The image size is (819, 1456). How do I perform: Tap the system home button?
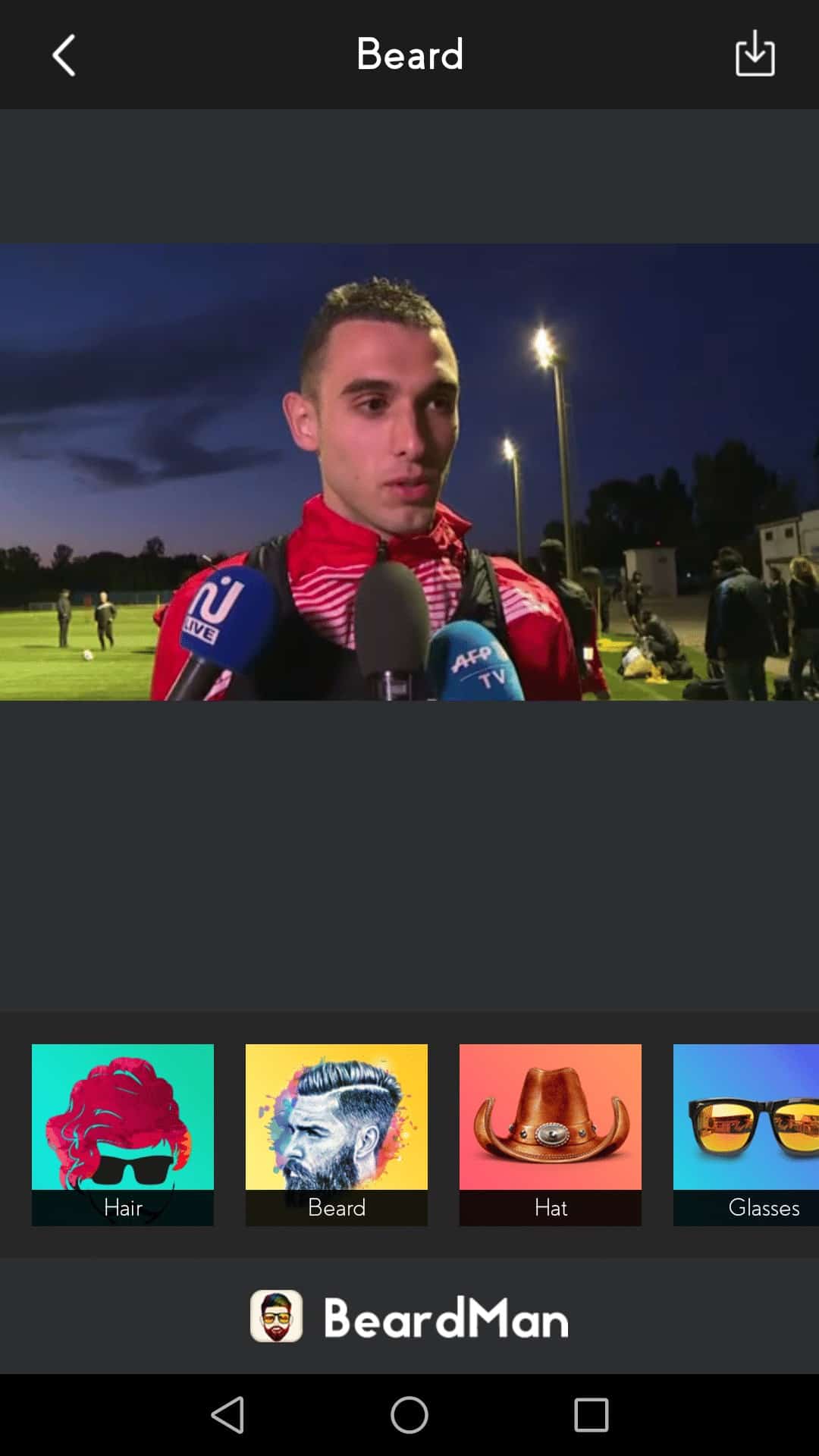coord(409,1415)
